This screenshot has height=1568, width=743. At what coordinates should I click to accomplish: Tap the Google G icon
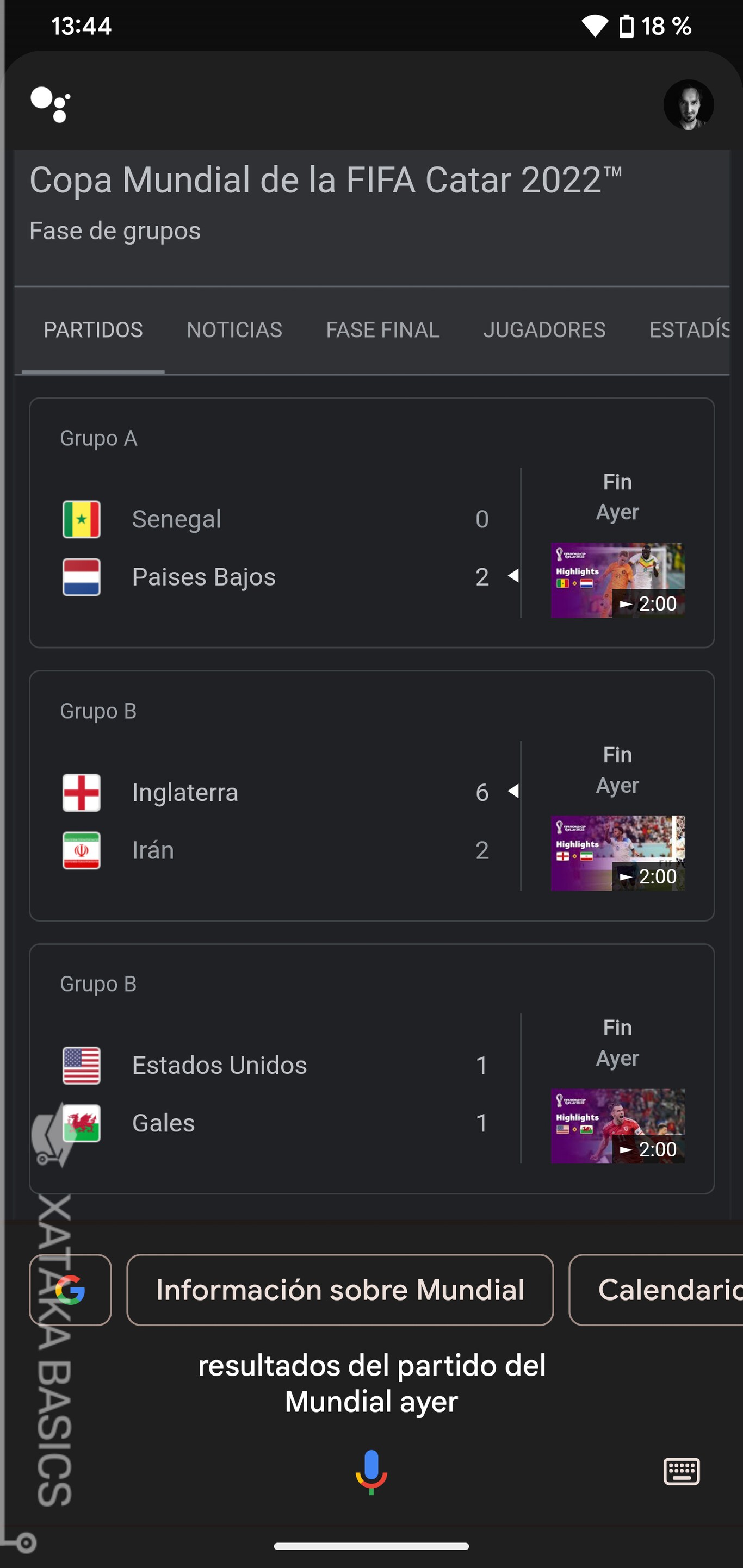click(x=70, y=1289)
